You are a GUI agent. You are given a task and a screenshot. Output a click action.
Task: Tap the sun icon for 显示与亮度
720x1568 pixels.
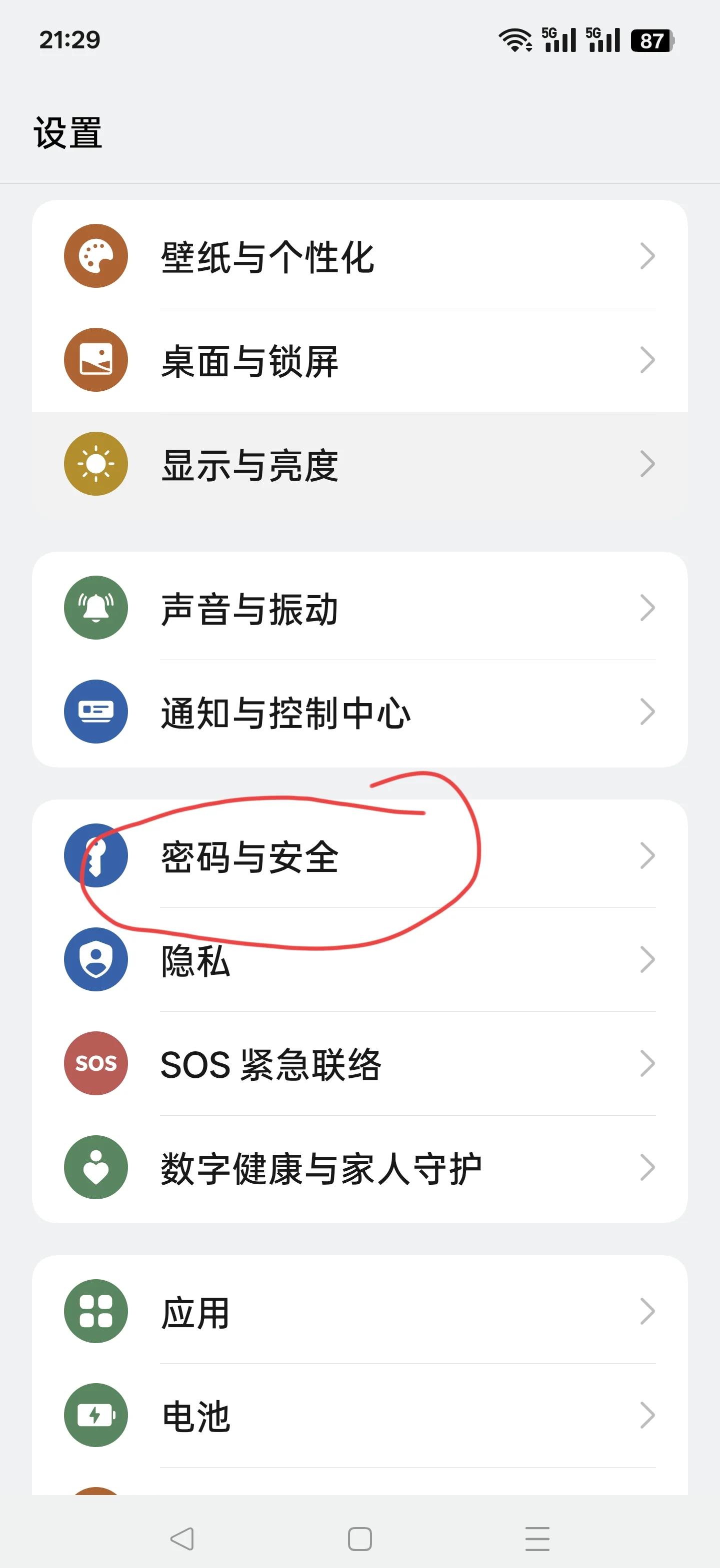(x=95, y=464)
